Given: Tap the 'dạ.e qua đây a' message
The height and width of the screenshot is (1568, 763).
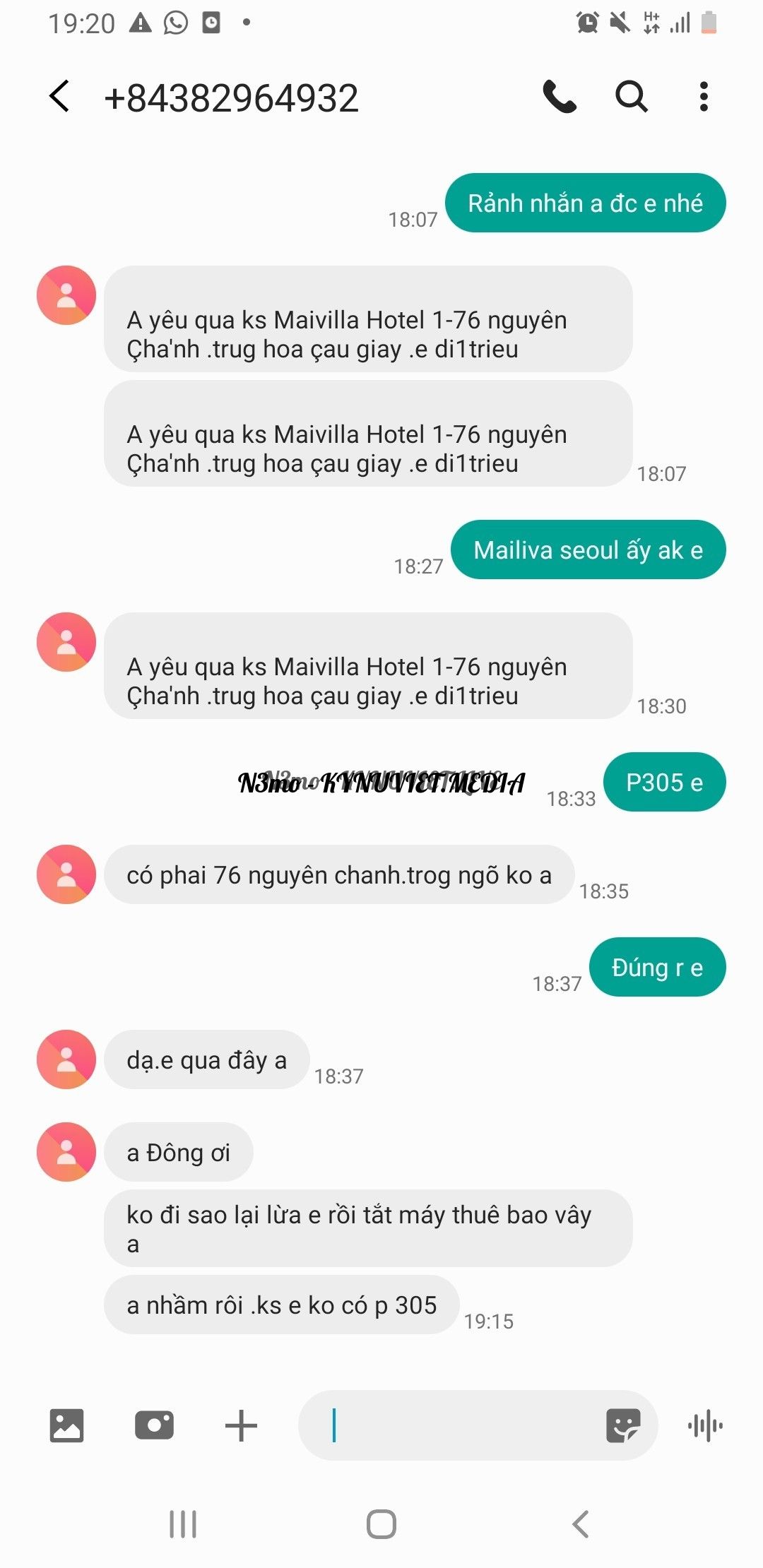Looking at the screenshot, I should pyautogui.click(x=205, y=1059).
